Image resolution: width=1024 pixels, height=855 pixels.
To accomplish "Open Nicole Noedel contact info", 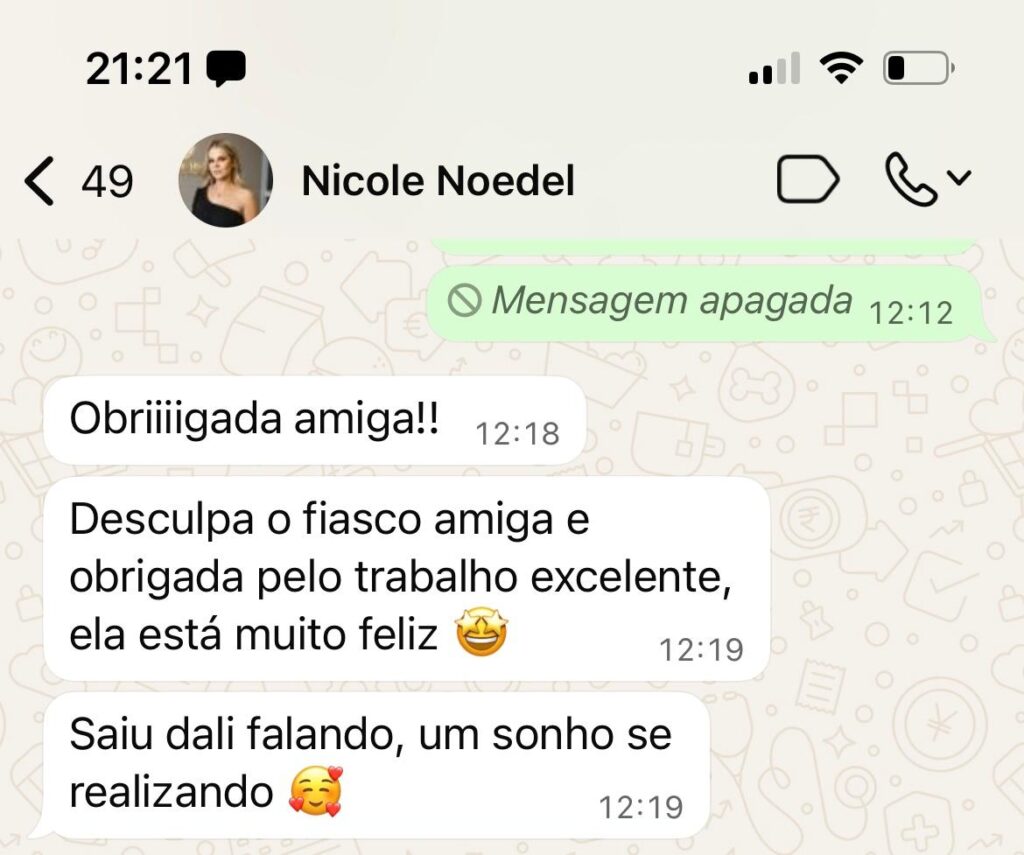I will [x=438, y=182].
